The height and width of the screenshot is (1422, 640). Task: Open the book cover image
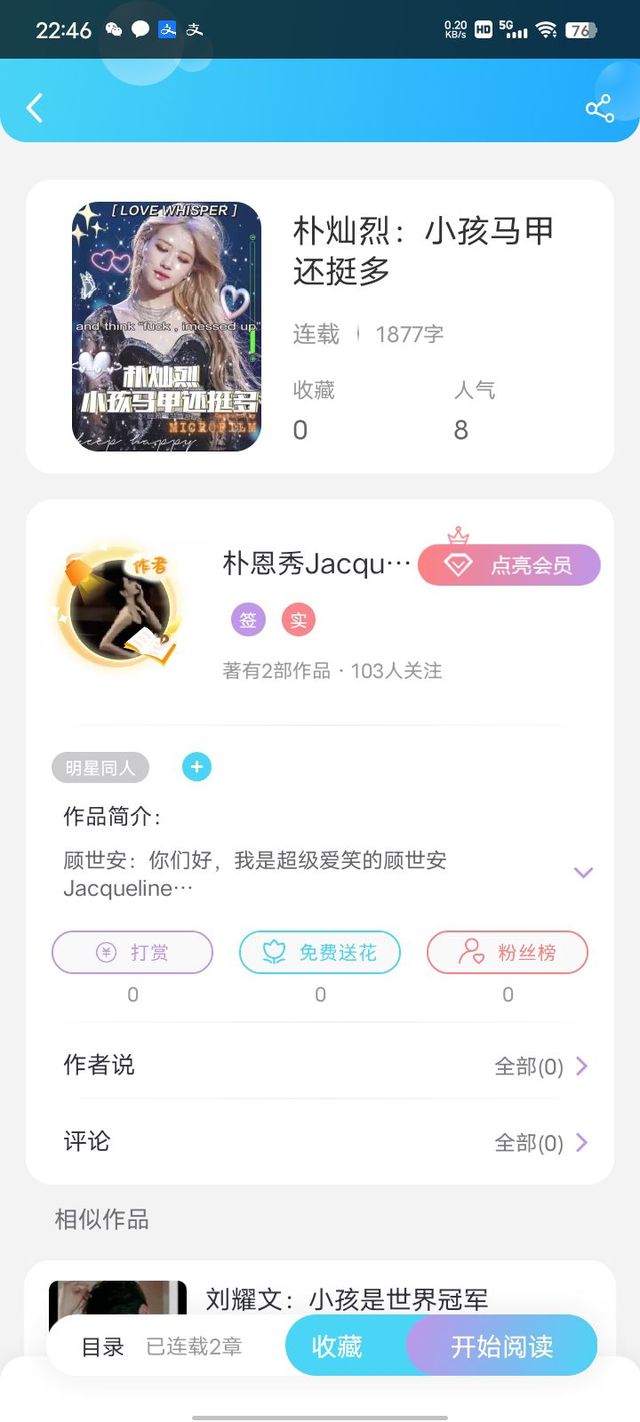click(167, 327)
